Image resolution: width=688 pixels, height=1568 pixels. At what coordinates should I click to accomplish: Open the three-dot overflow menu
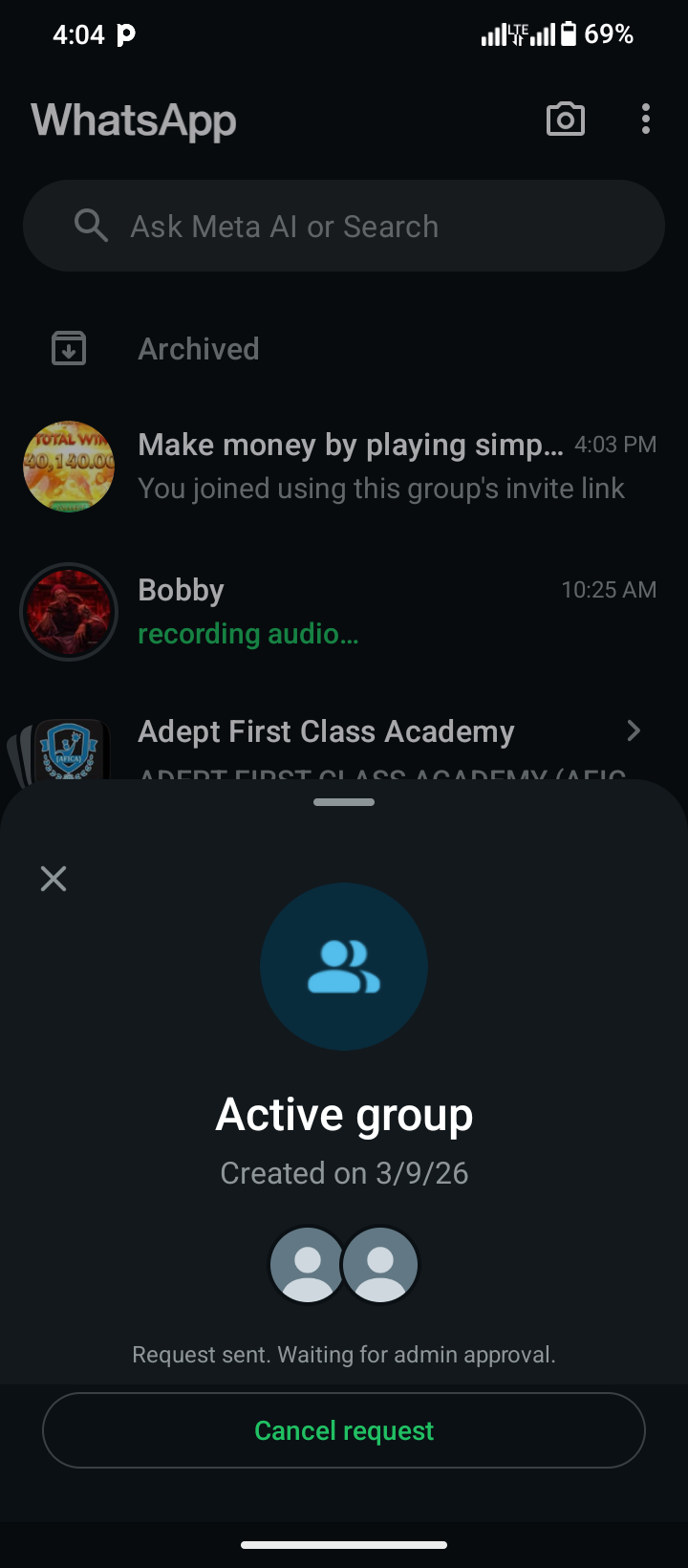646,120
